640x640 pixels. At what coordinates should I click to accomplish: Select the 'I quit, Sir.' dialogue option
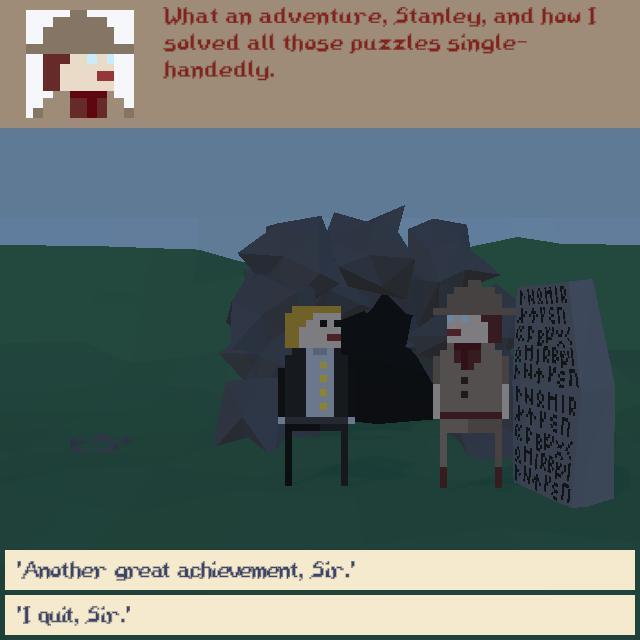(x=319, y=614)
